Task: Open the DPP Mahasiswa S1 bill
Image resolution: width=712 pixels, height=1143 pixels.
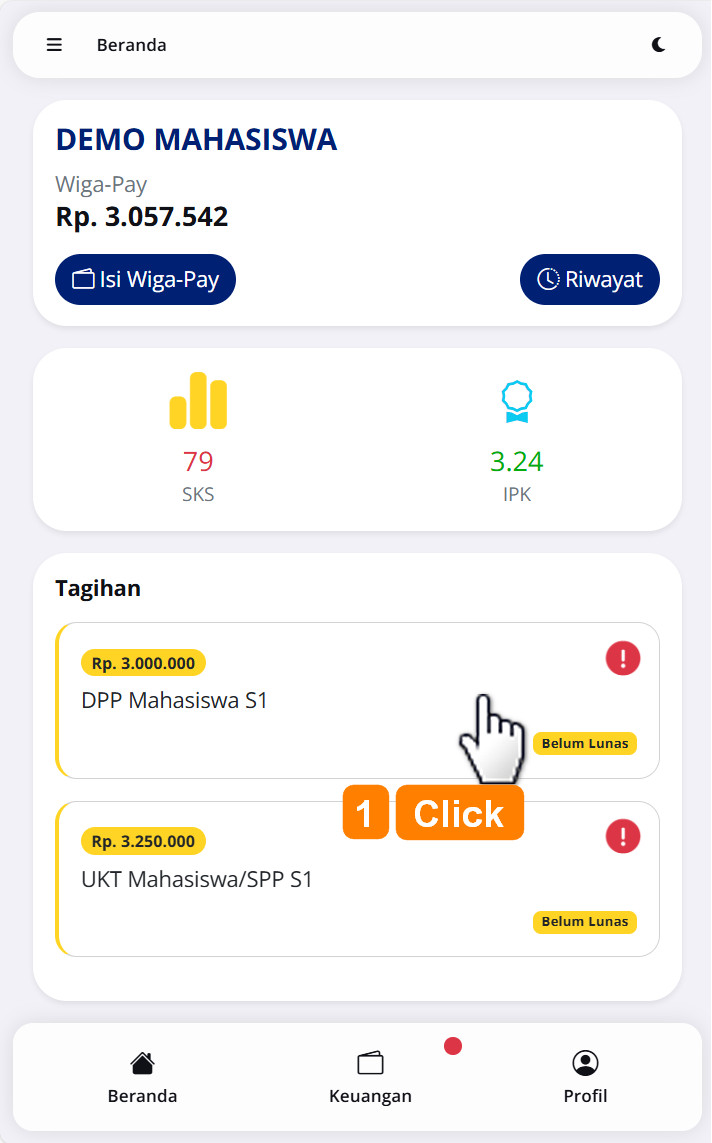Action: 300,700
